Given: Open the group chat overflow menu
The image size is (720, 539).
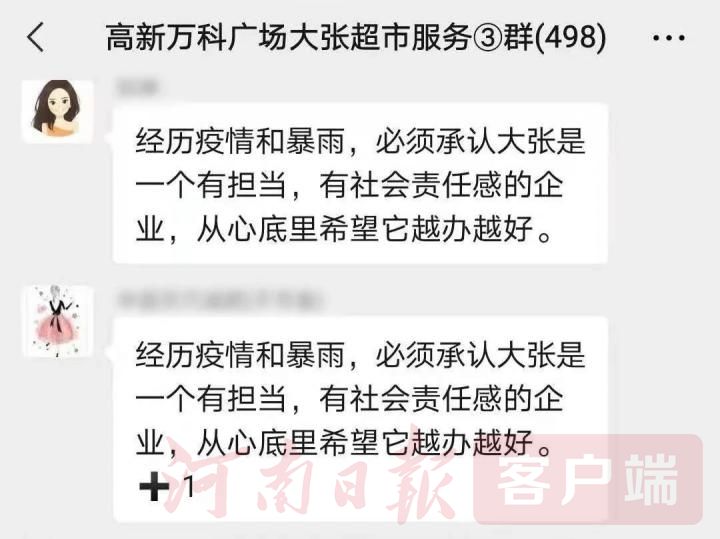Looking at the screenshot, I should tap(667, 39).
